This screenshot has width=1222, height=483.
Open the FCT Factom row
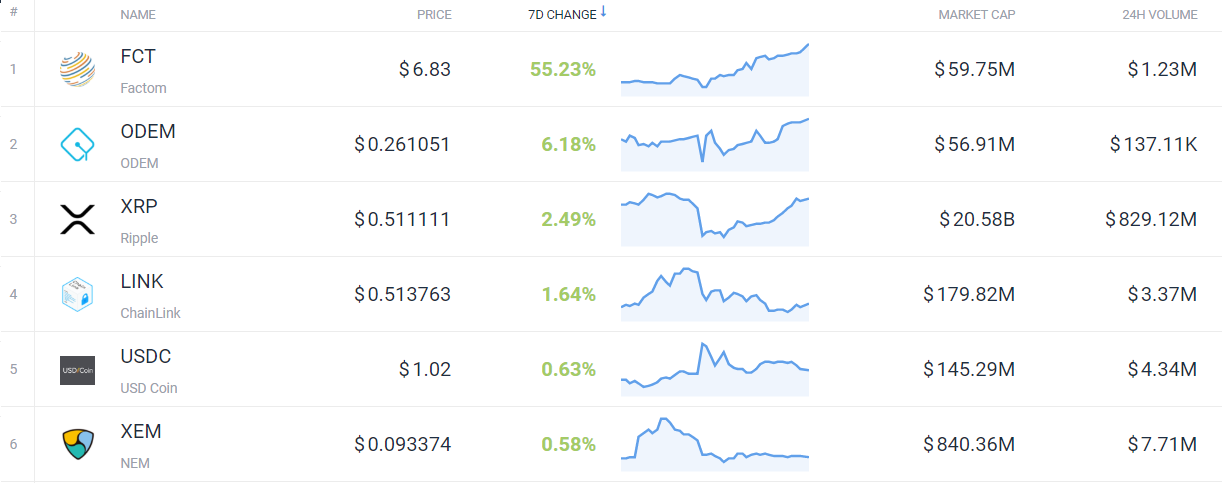point(138,57)
